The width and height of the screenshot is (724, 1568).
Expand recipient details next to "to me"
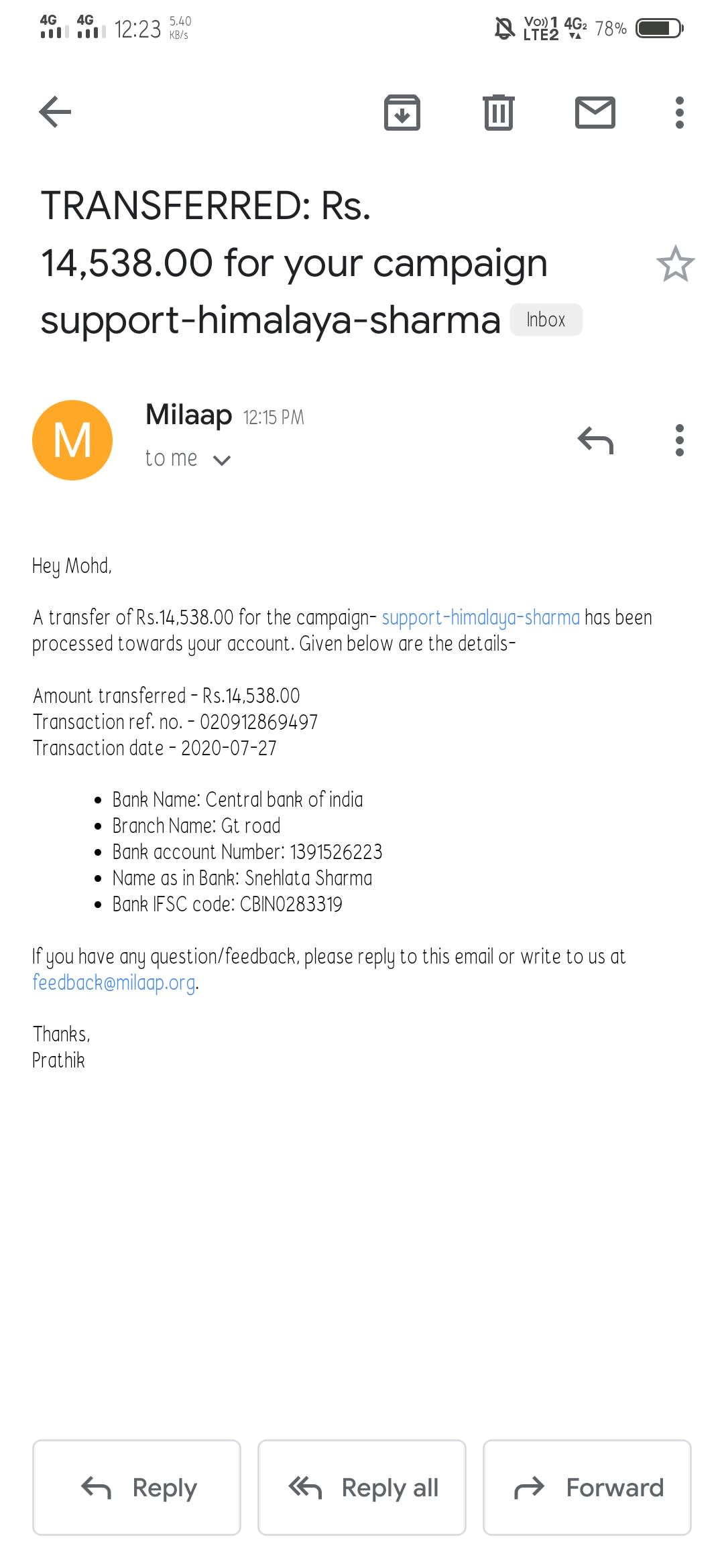(x=221, y=460)
